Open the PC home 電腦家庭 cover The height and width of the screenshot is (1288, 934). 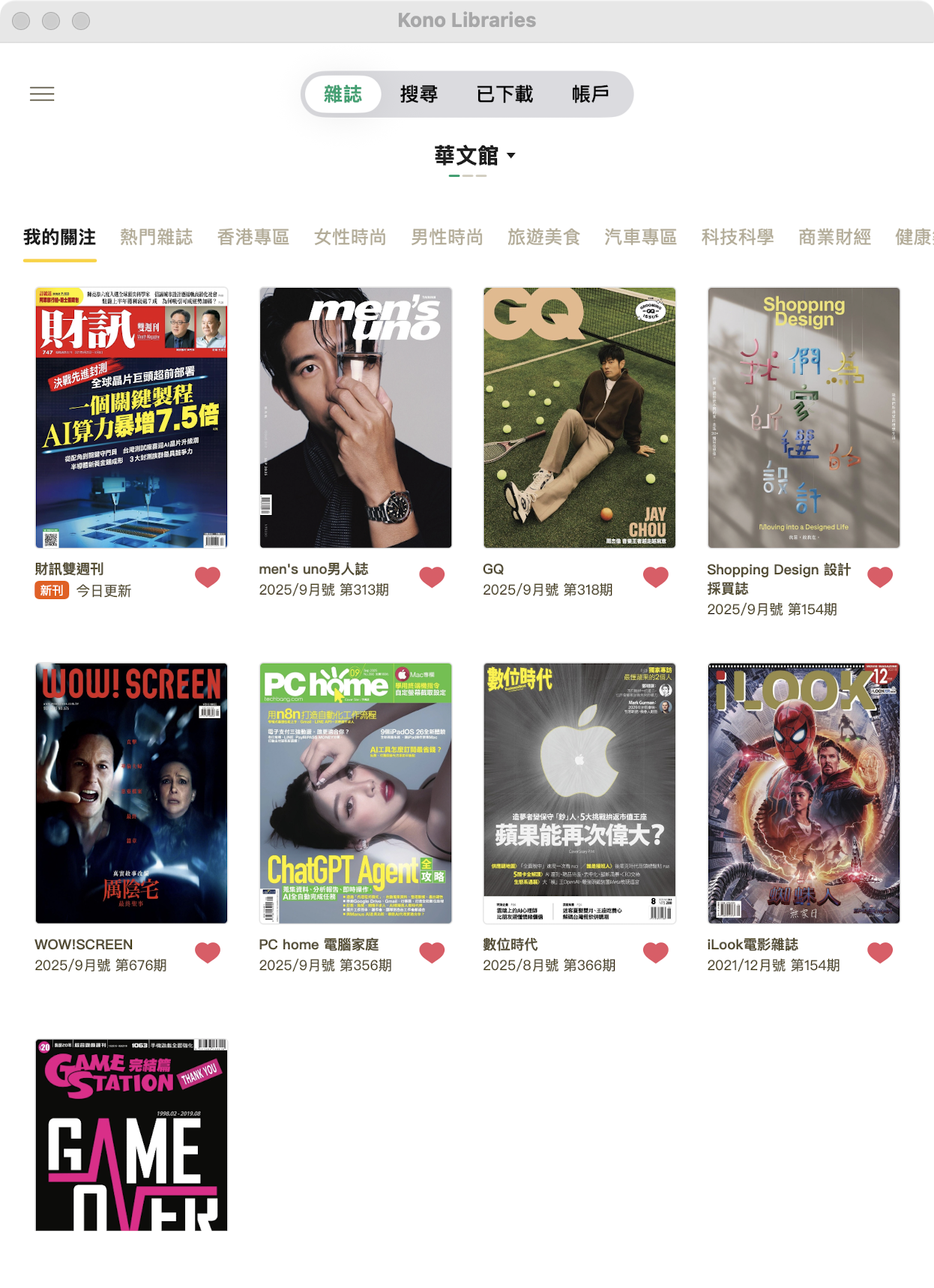pos(355,793)
